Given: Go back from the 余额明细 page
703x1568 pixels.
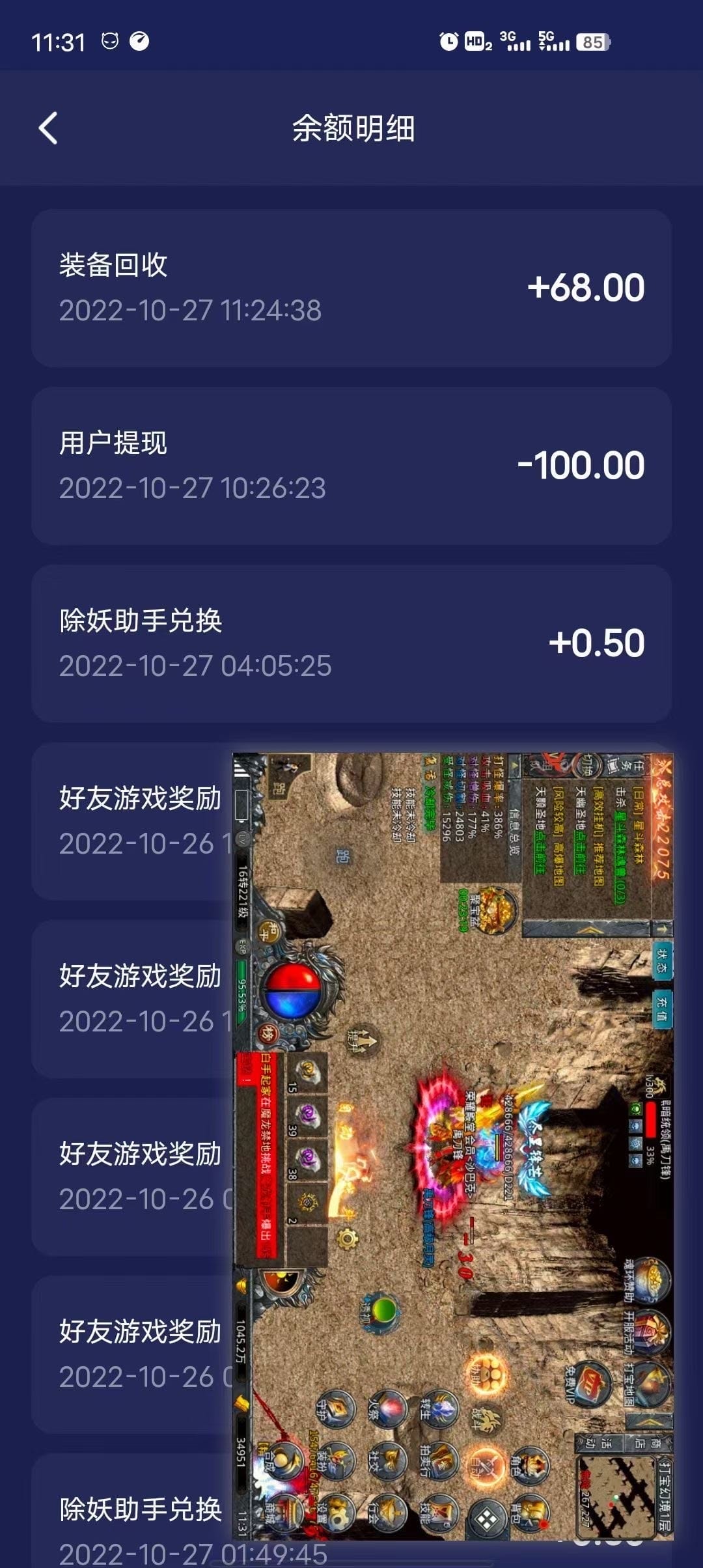Looking at the screenshot, I should [49, 128].
